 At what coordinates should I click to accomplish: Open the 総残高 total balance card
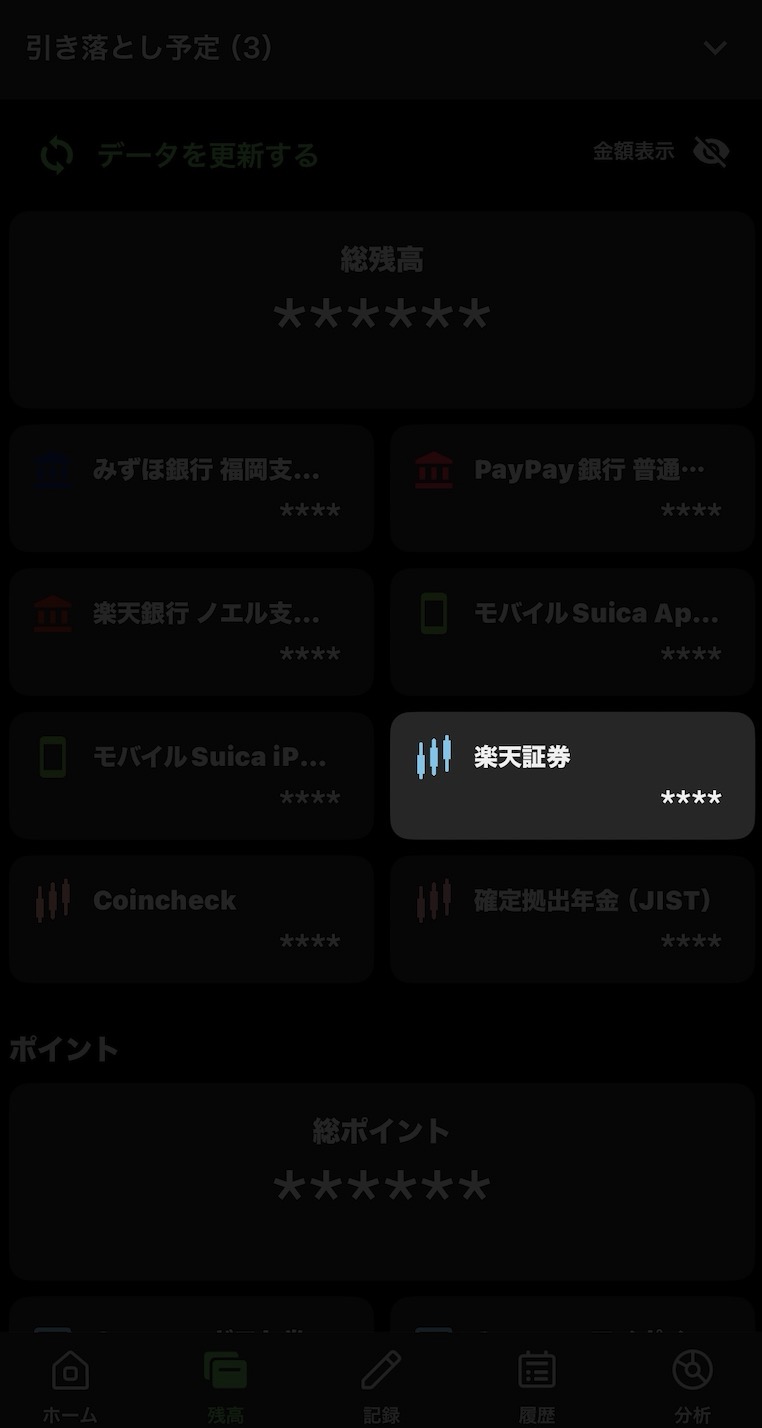coord(382,309)
